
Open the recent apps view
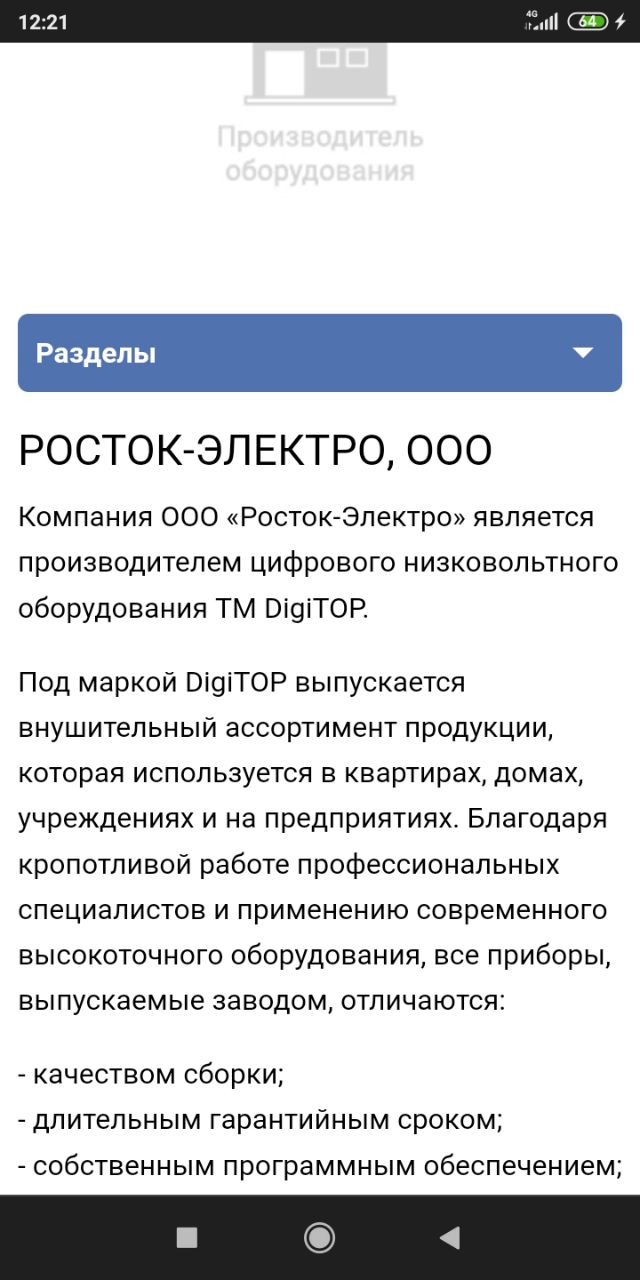tap(187, 1238)
